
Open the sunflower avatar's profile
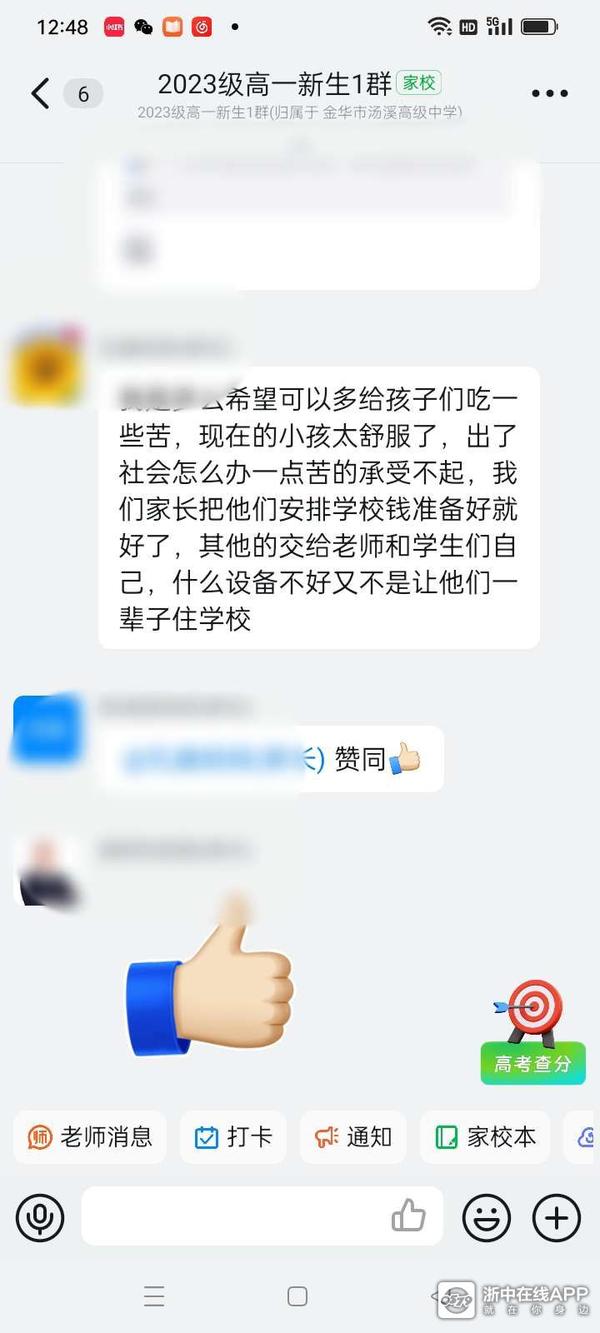[x=45, y=364]
